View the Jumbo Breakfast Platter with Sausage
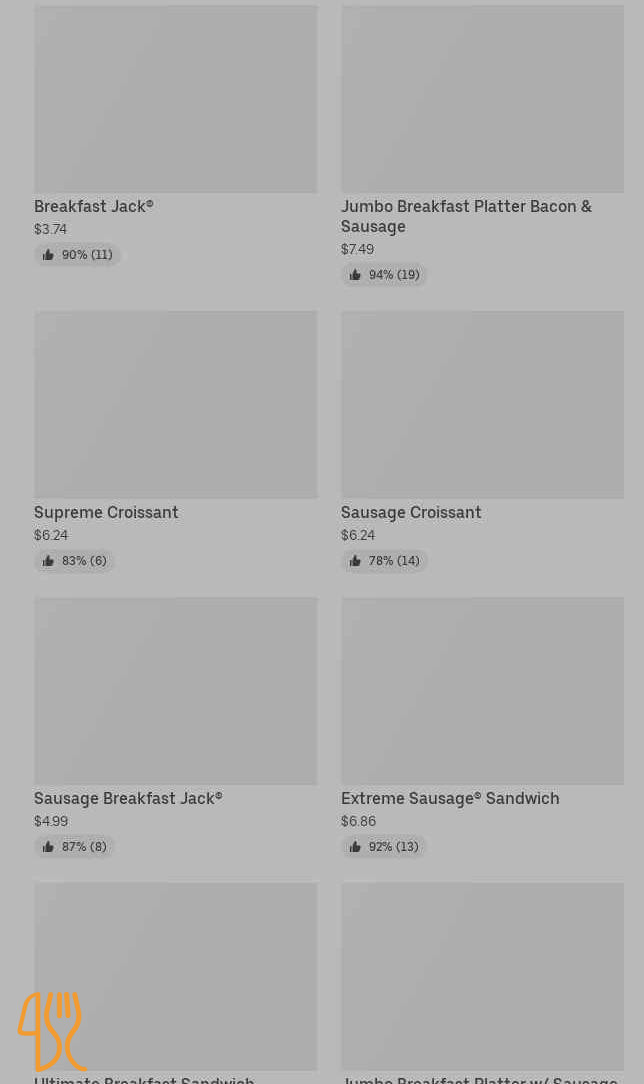644x1084 pixels. tap(482, 976)
